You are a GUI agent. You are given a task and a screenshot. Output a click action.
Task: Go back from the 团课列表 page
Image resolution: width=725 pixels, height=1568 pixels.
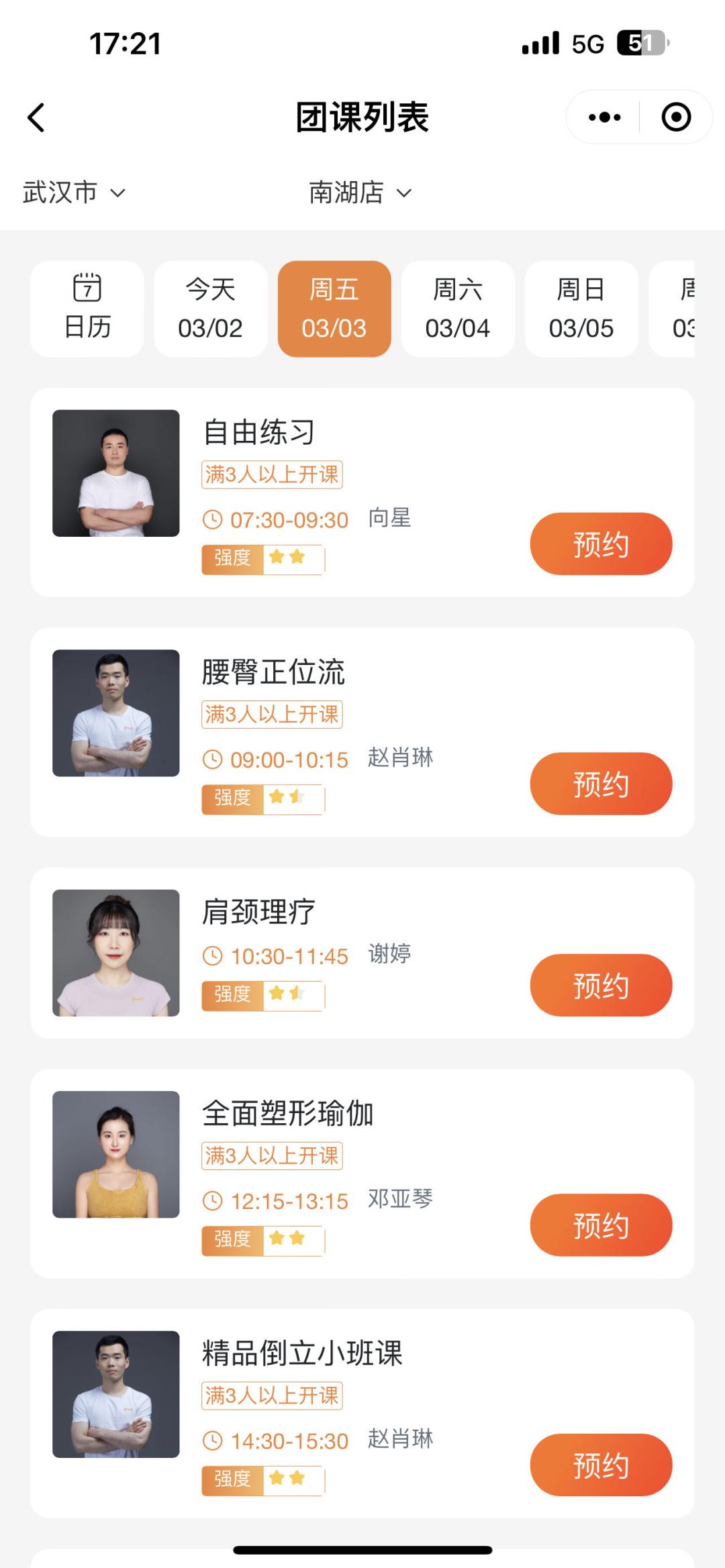pyautogui.click(x=36, y=117)
